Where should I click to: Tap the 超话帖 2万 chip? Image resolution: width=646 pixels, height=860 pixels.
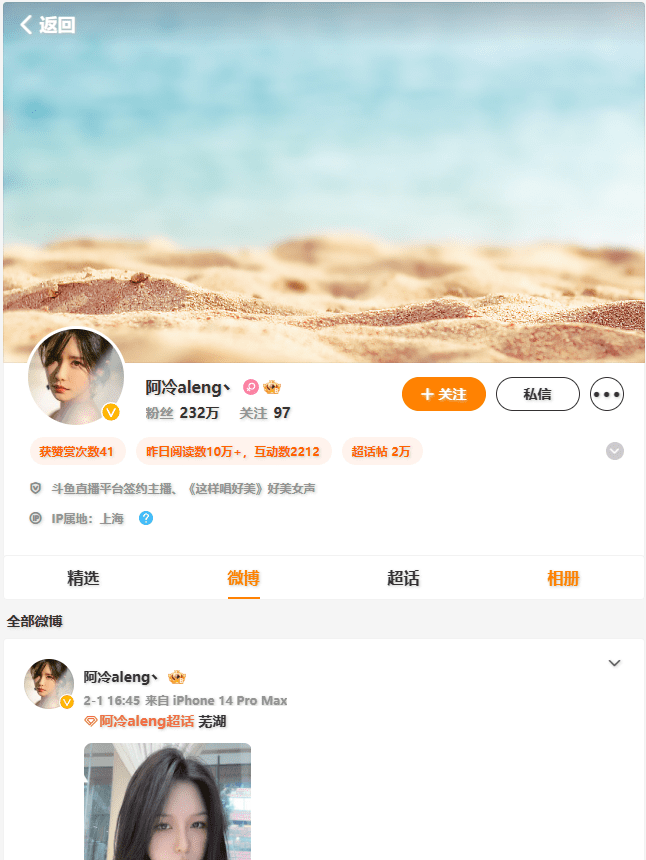[382, 452]
